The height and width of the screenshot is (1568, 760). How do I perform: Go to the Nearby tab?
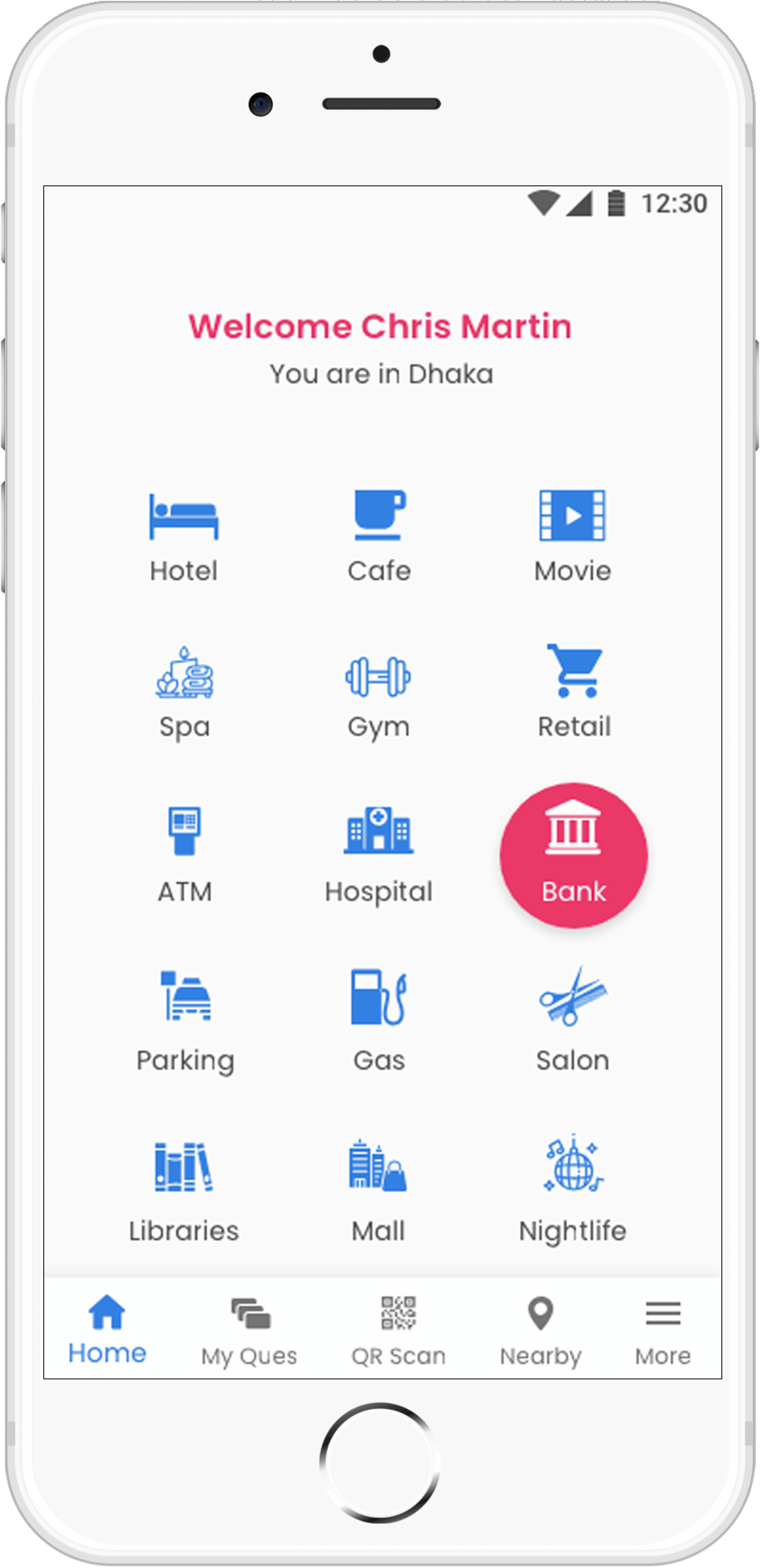(541, 1331)
